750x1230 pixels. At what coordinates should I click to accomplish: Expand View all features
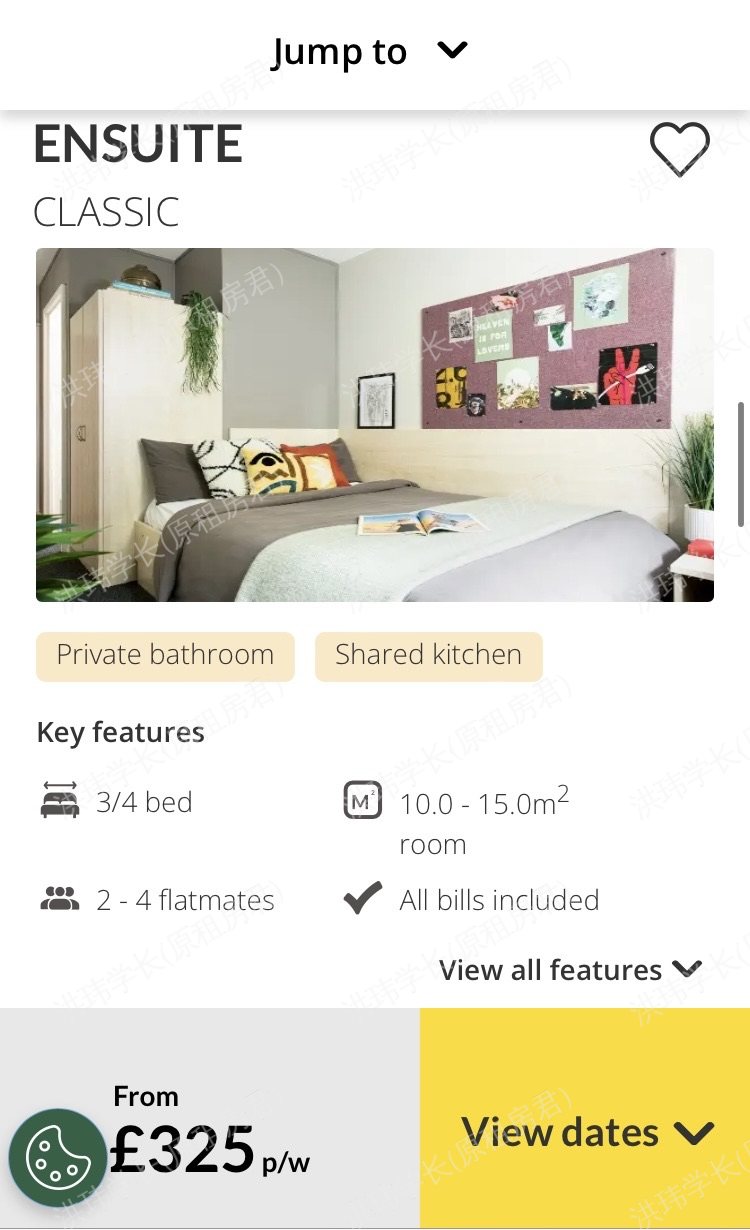pyautogui.click(x=570, y=969)
